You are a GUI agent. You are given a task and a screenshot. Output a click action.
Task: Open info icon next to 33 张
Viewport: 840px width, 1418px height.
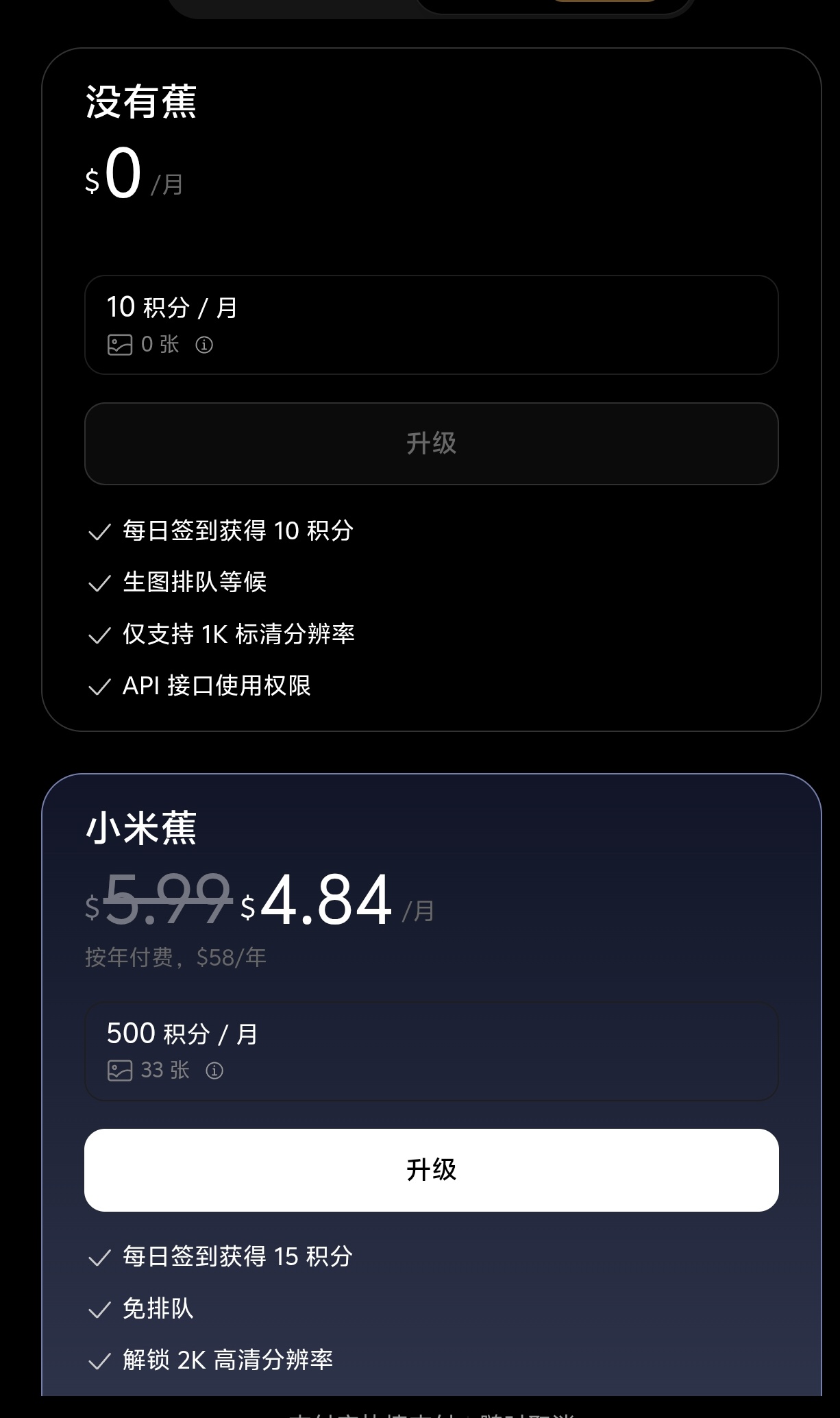pos(214,1071)
